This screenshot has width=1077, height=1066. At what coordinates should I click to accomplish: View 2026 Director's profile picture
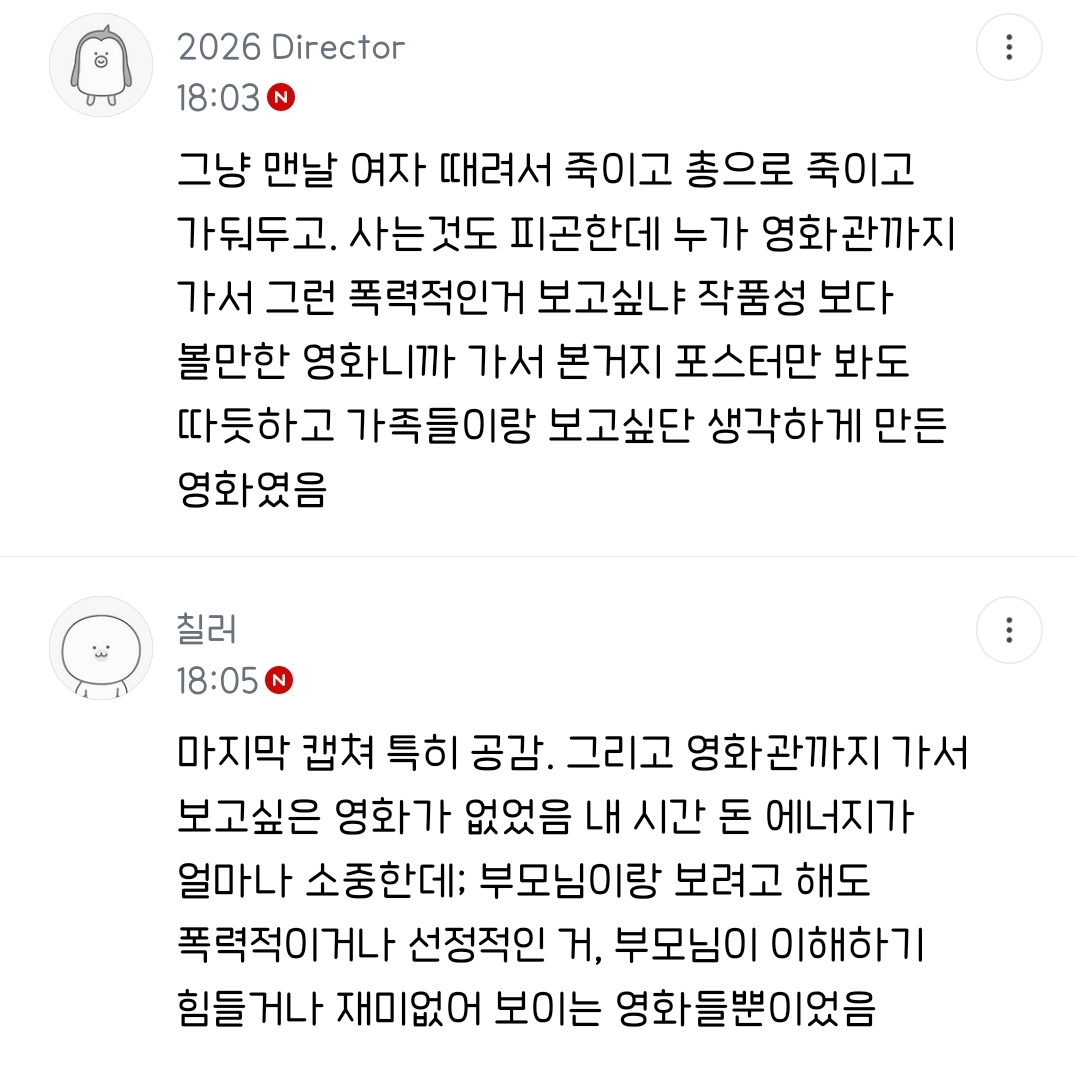point(101,65)
